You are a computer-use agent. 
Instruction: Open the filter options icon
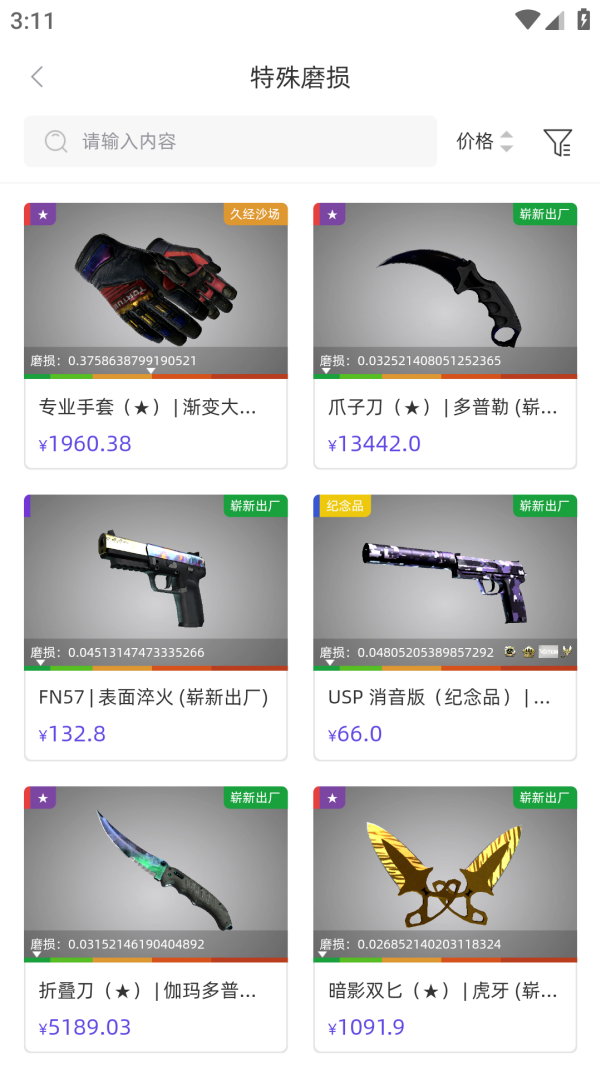coord(557,142)
